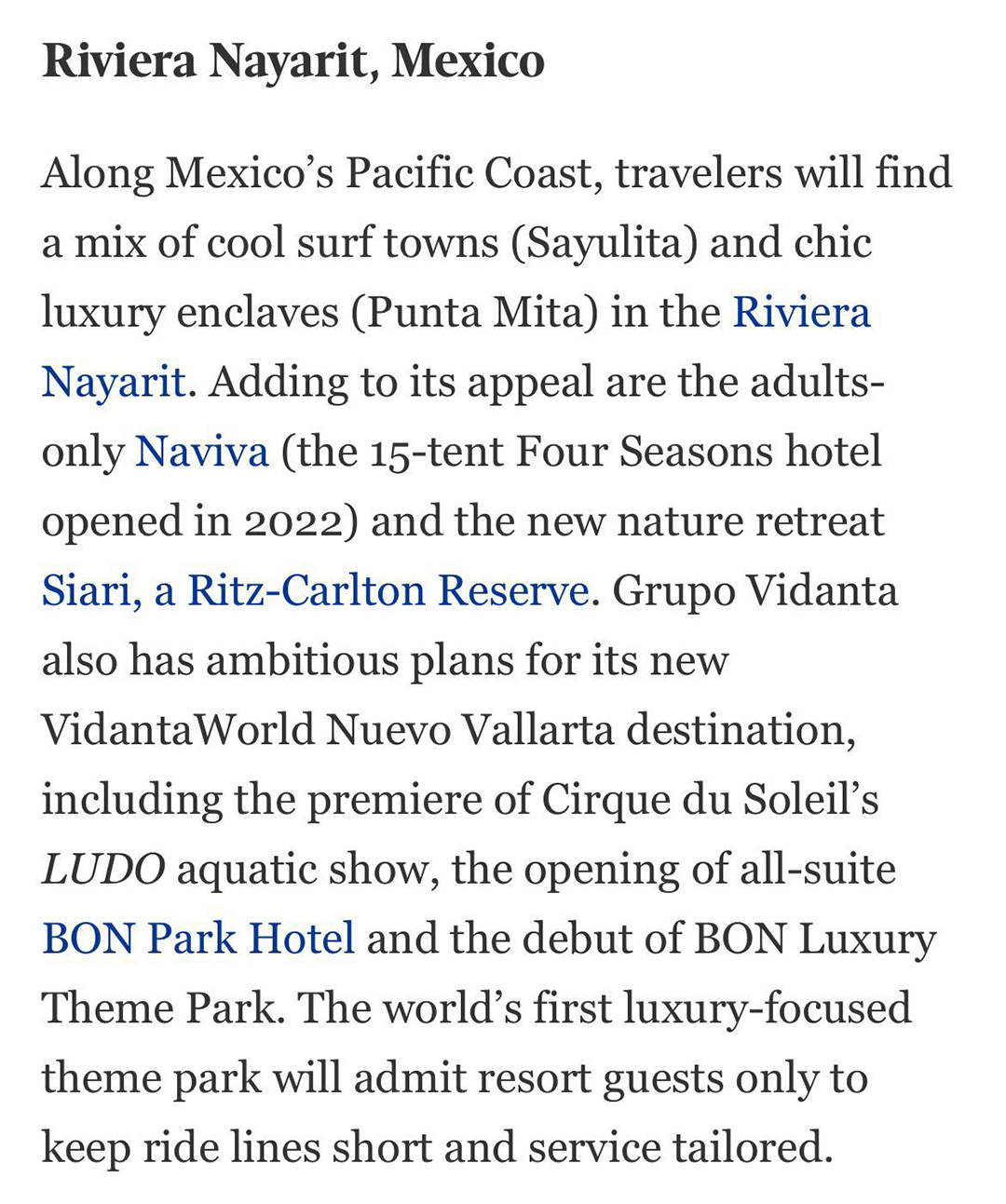Open the Riviera Nayarit link
1006x1204 pixels.
coord(801,313)
